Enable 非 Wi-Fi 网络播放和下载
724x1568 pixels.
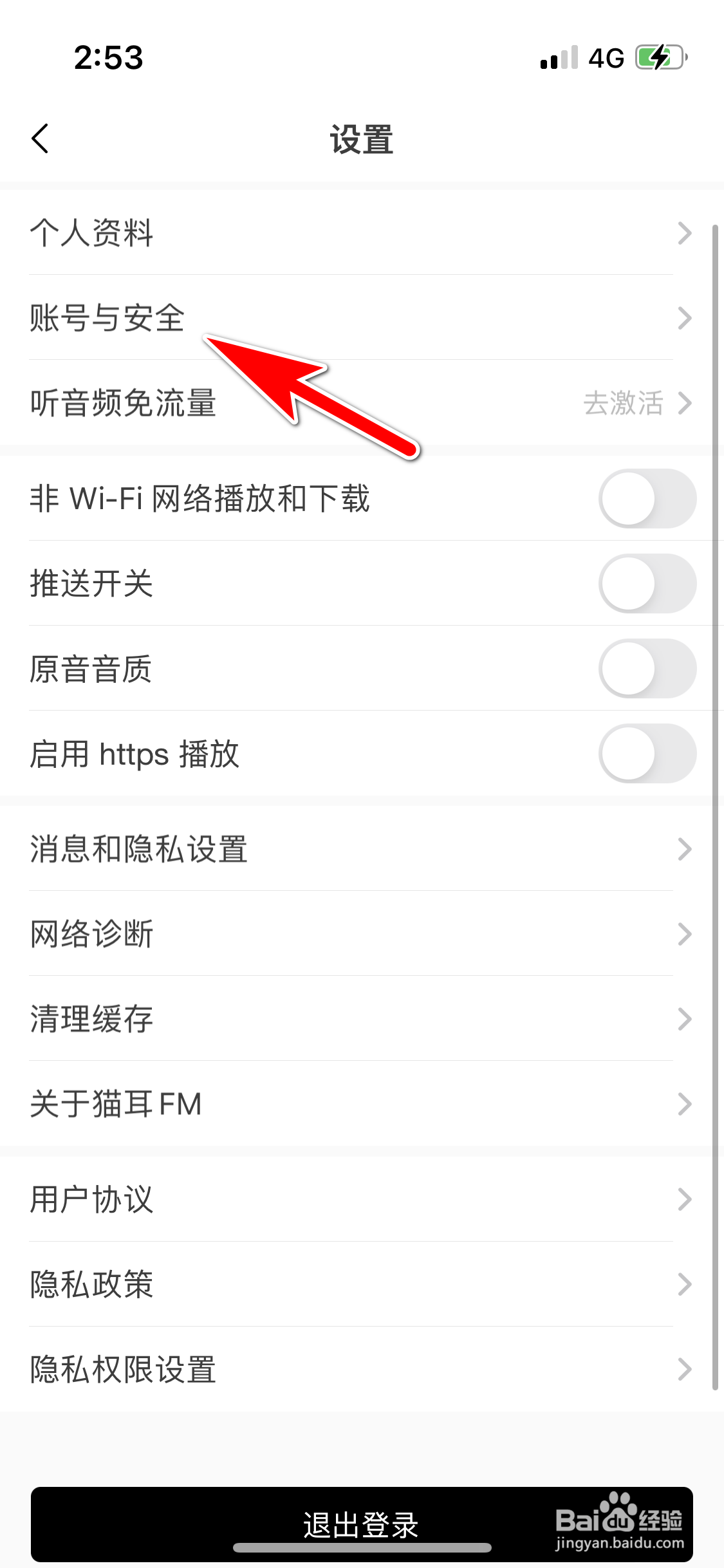click(647, 498)
